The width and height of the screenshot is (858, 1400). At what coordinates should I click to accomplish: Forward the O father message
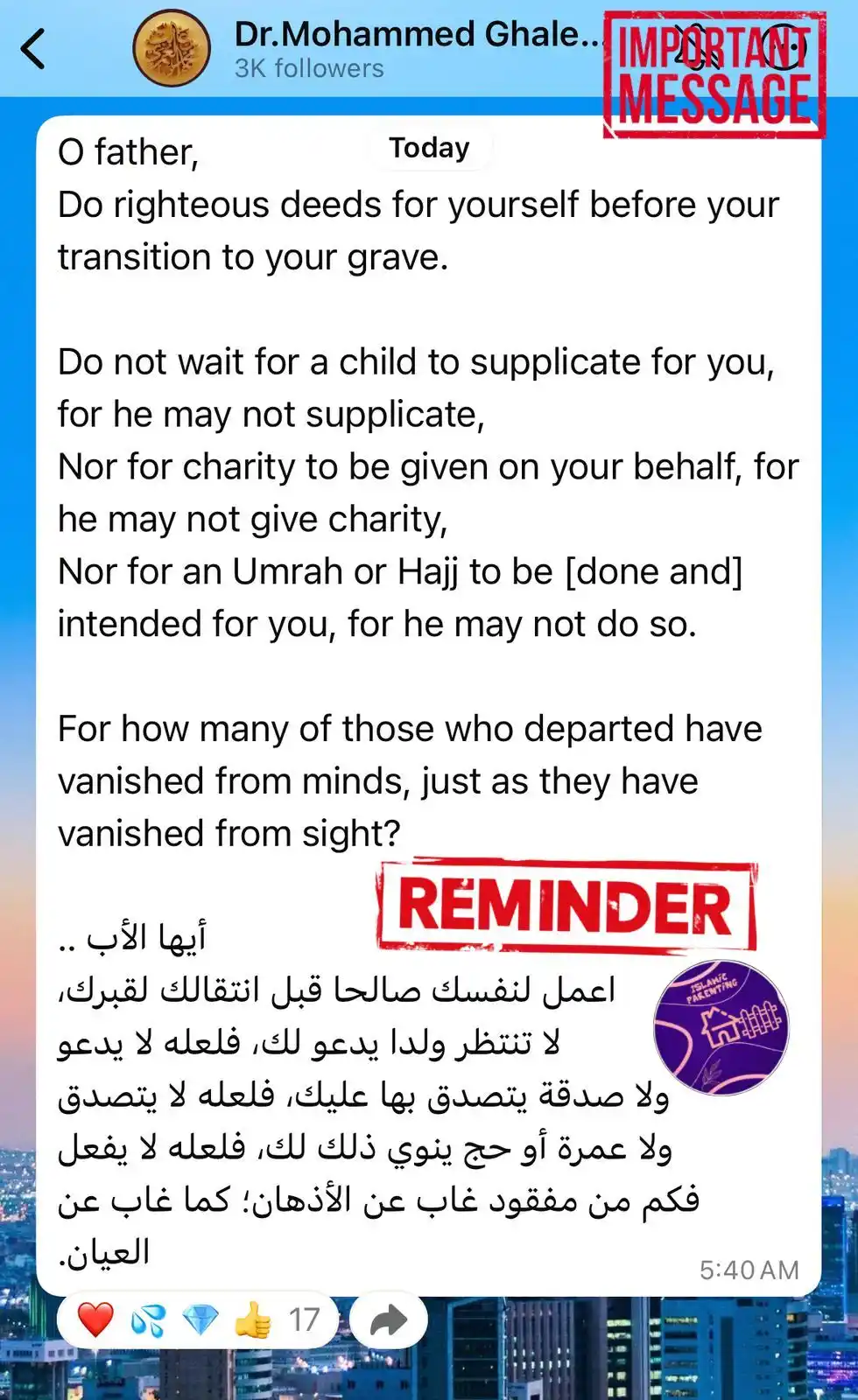pyautogui.click(x=389, y=1319)
